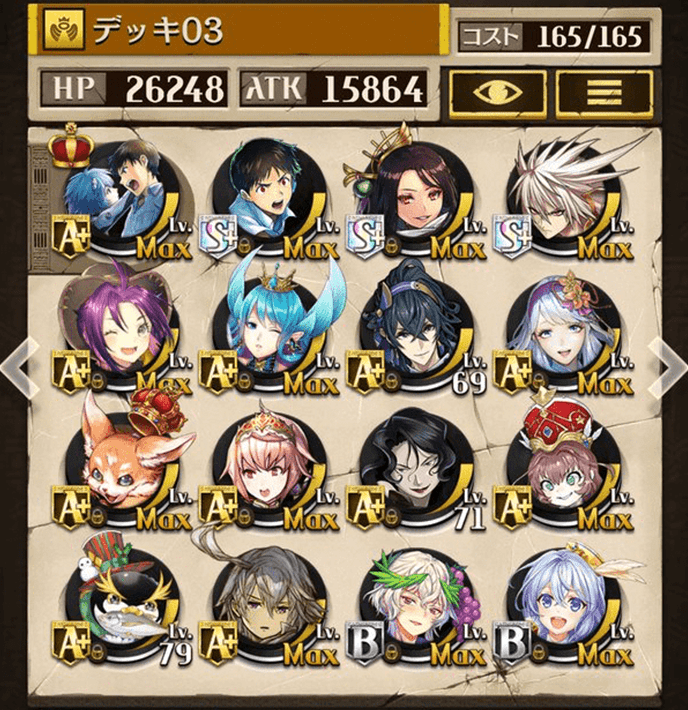The height and width of the screenshot is (710, 688).
Task: Tap the デッキ03 deck name bar
Action: [240, 32]
